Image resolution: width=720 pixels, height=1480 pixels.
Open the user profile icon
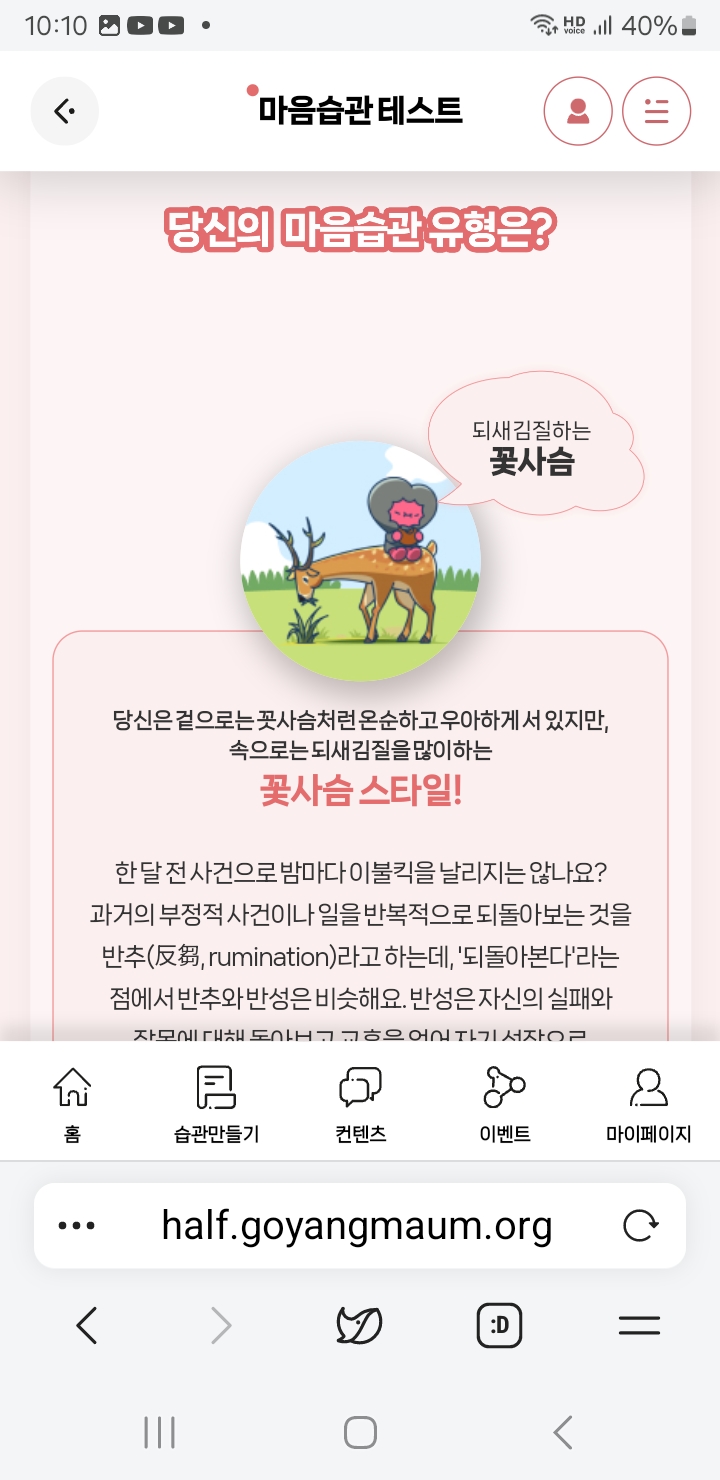coord(577,111)
